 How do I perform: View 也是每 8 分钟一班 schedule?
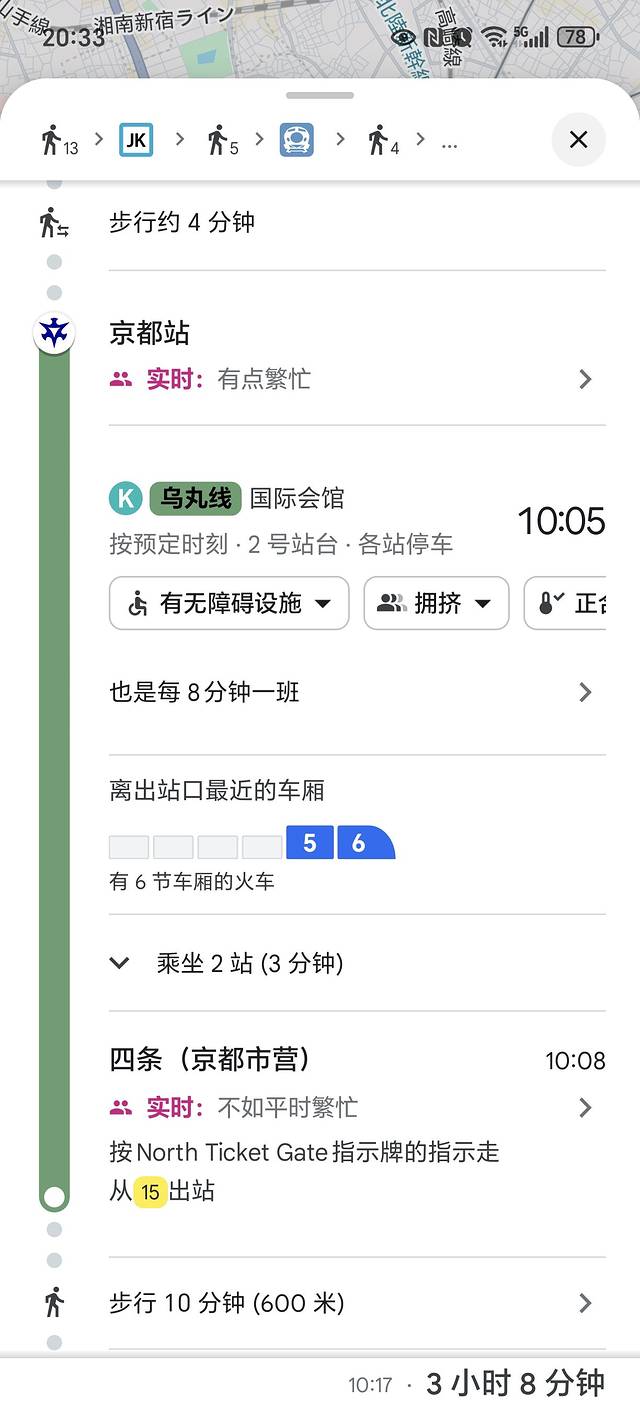point(357,692)
